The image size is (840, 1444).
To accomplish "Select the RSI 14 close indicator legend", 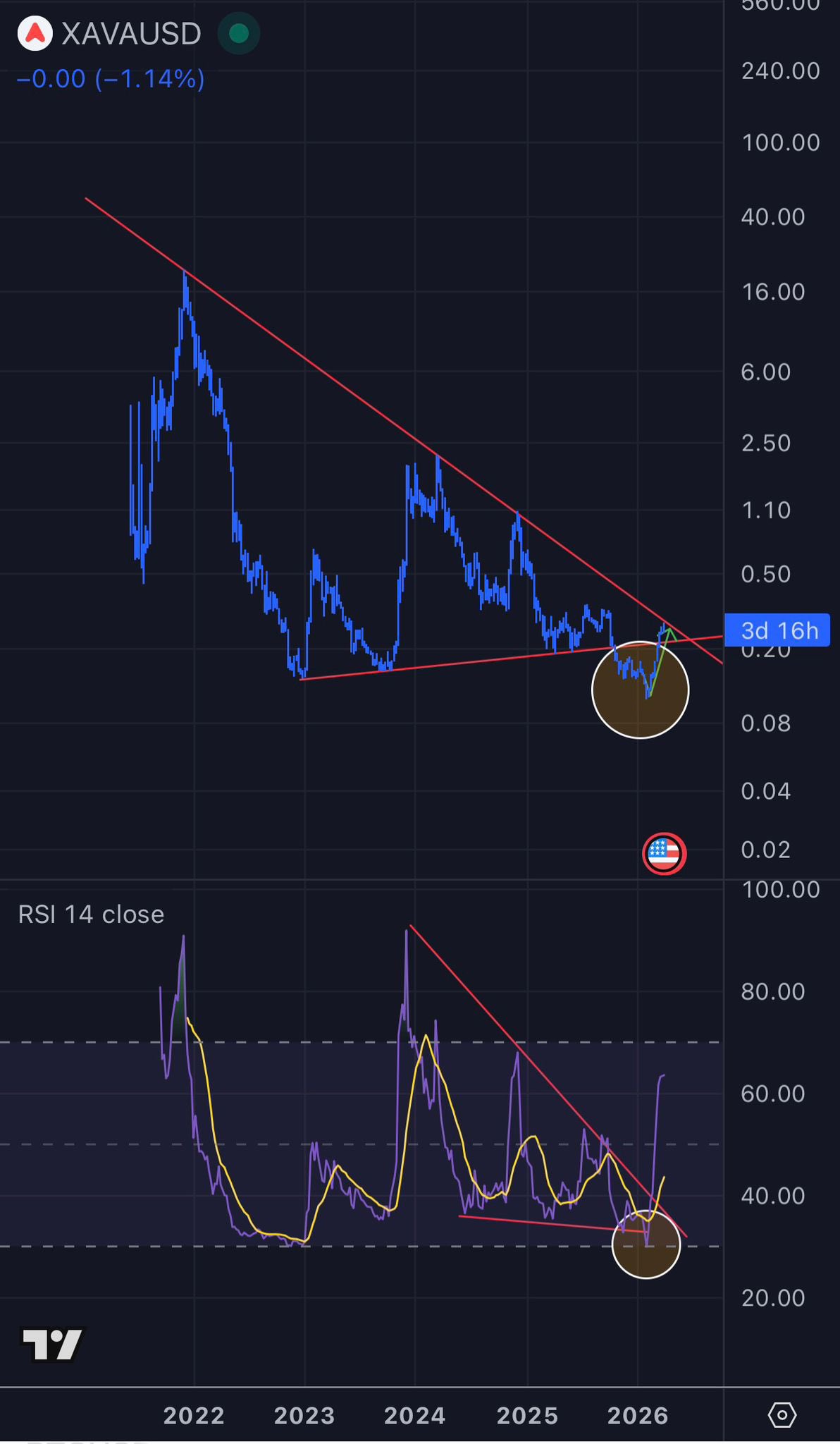I will 91,914.
